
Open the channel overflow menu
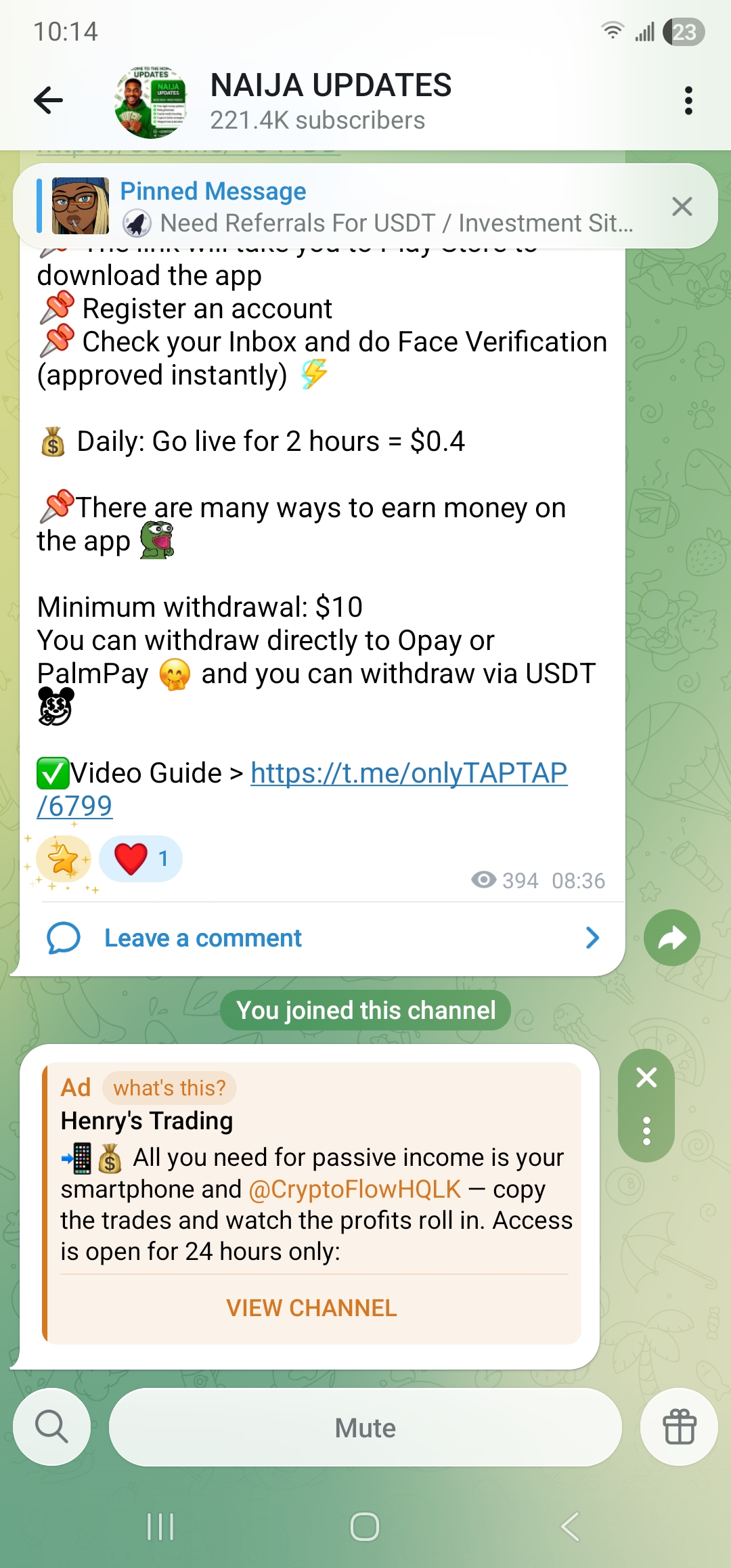click(x=688, y=101)
